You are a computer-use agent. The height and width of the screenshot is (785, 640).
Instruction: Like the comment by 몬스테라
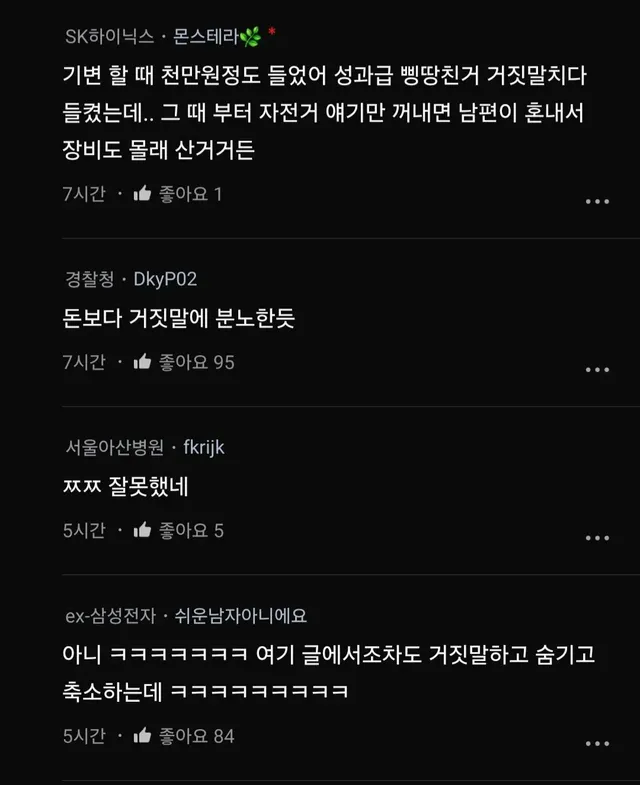142,194
